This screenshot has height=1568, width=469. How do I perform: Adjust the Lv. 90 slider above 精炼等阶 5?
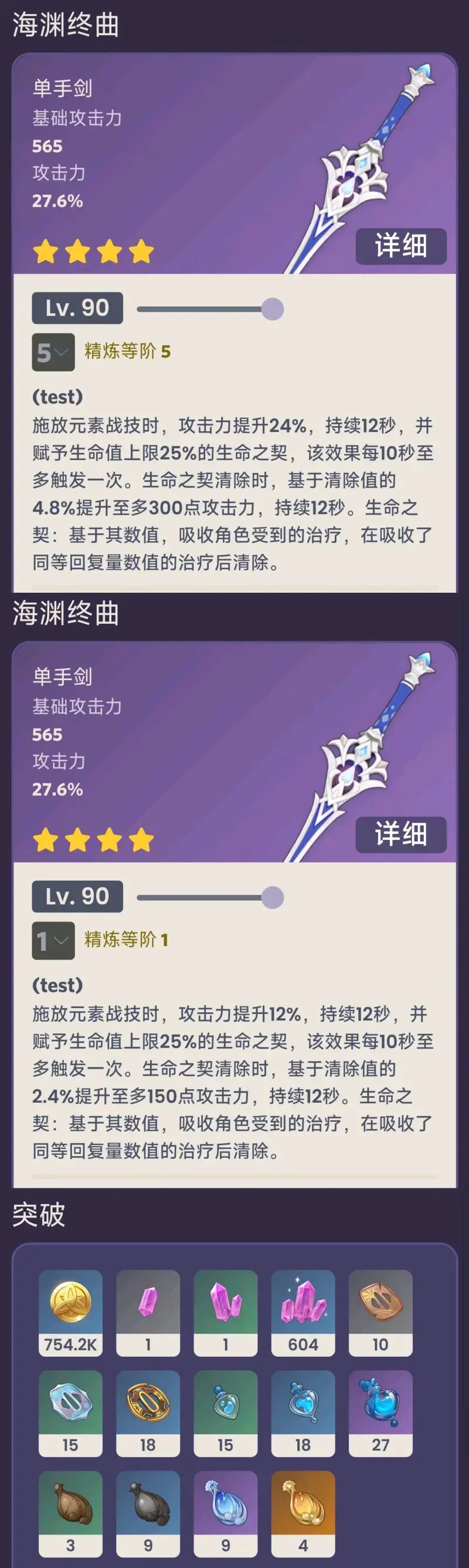pos(272,309)
